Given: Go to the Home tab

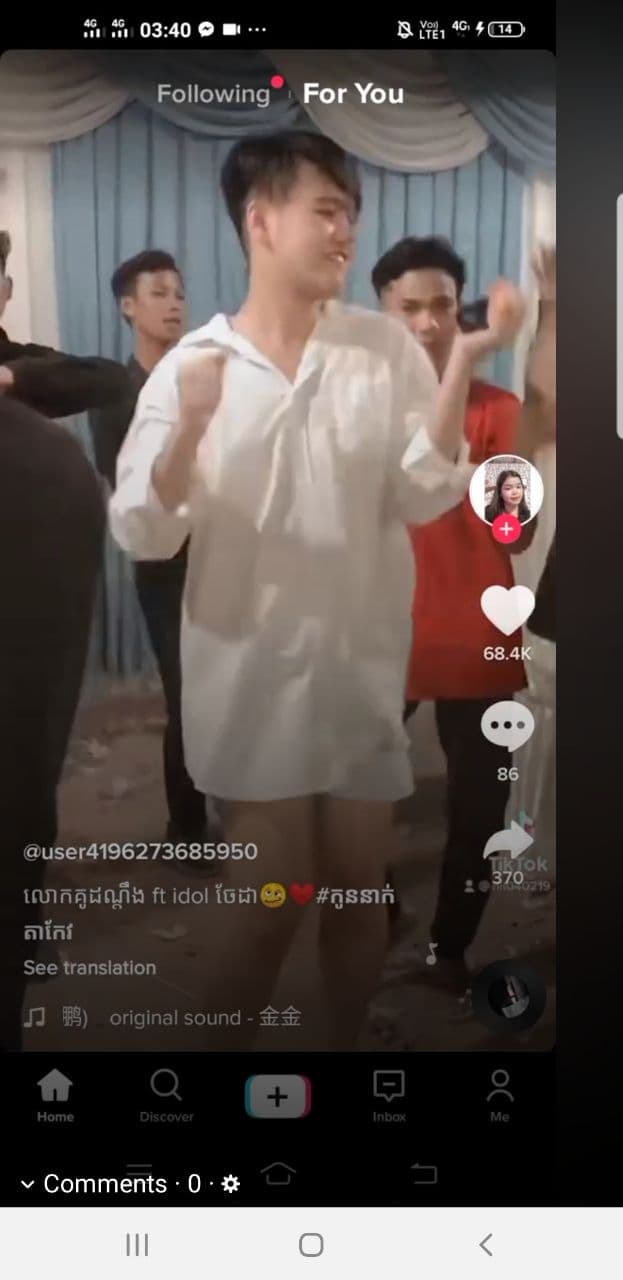Looking at the screenshot, I should [55, 1095].
